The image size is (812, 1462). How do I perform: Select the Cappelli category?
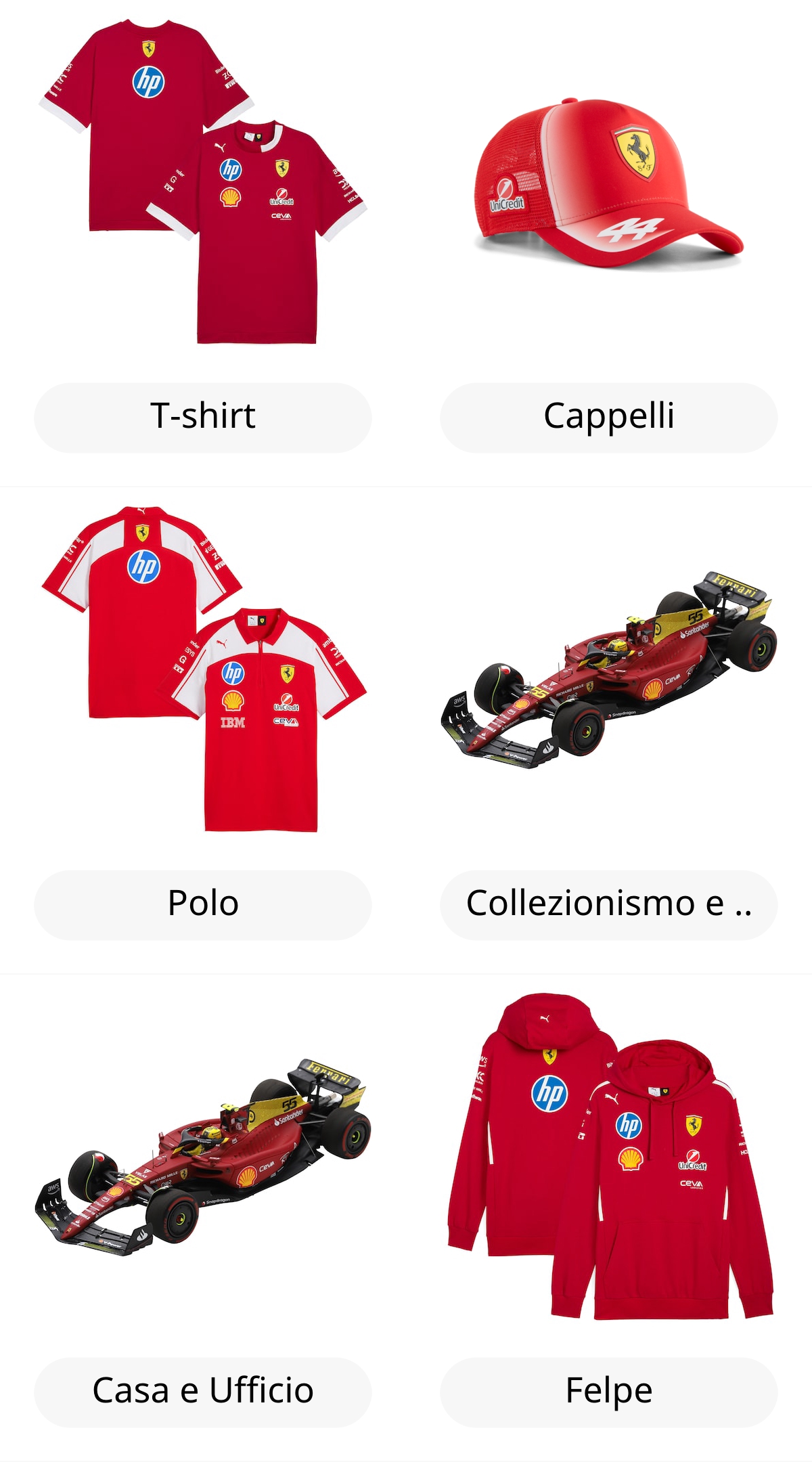(x=608, y=417)
